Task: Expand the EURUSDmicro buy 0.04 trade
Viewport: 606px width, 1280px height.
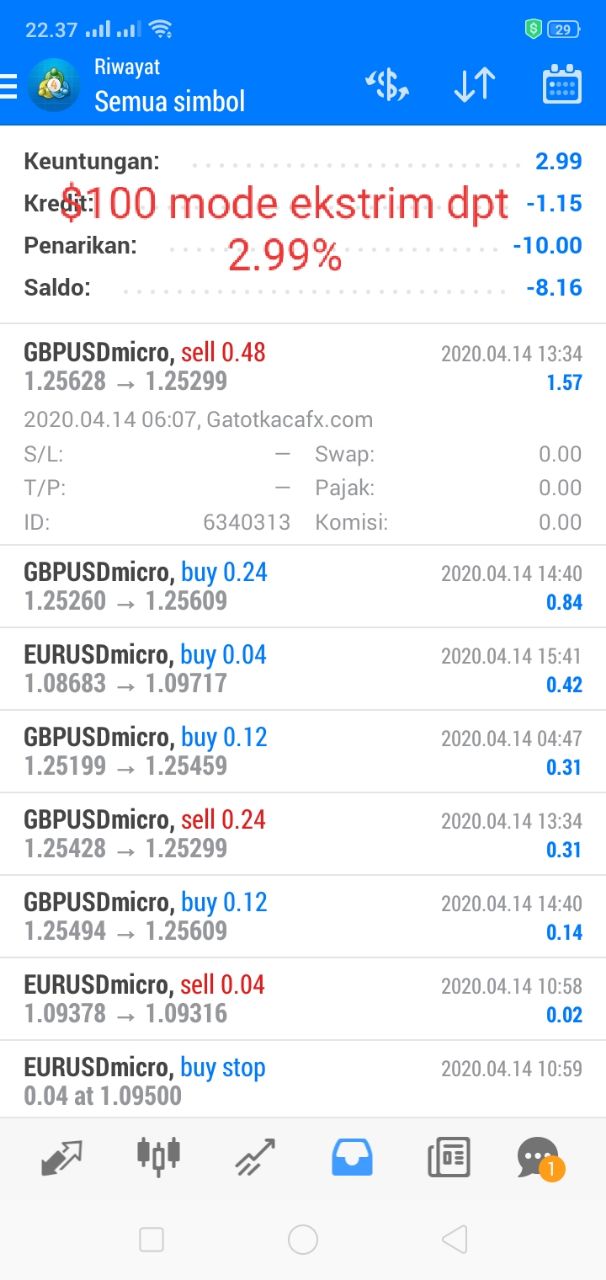Action: tap(302, 669)
